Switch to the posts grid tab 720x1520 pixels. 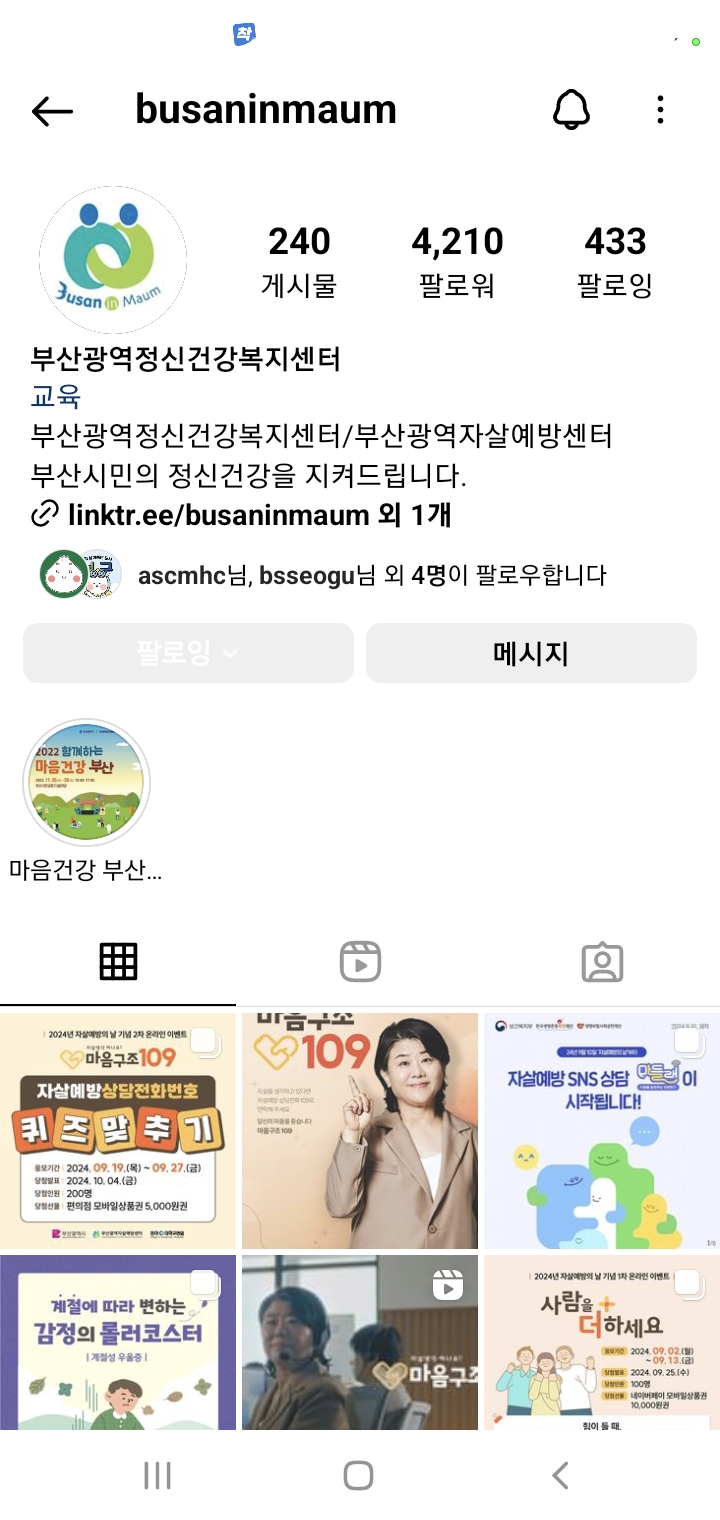(x=118, y=962)
